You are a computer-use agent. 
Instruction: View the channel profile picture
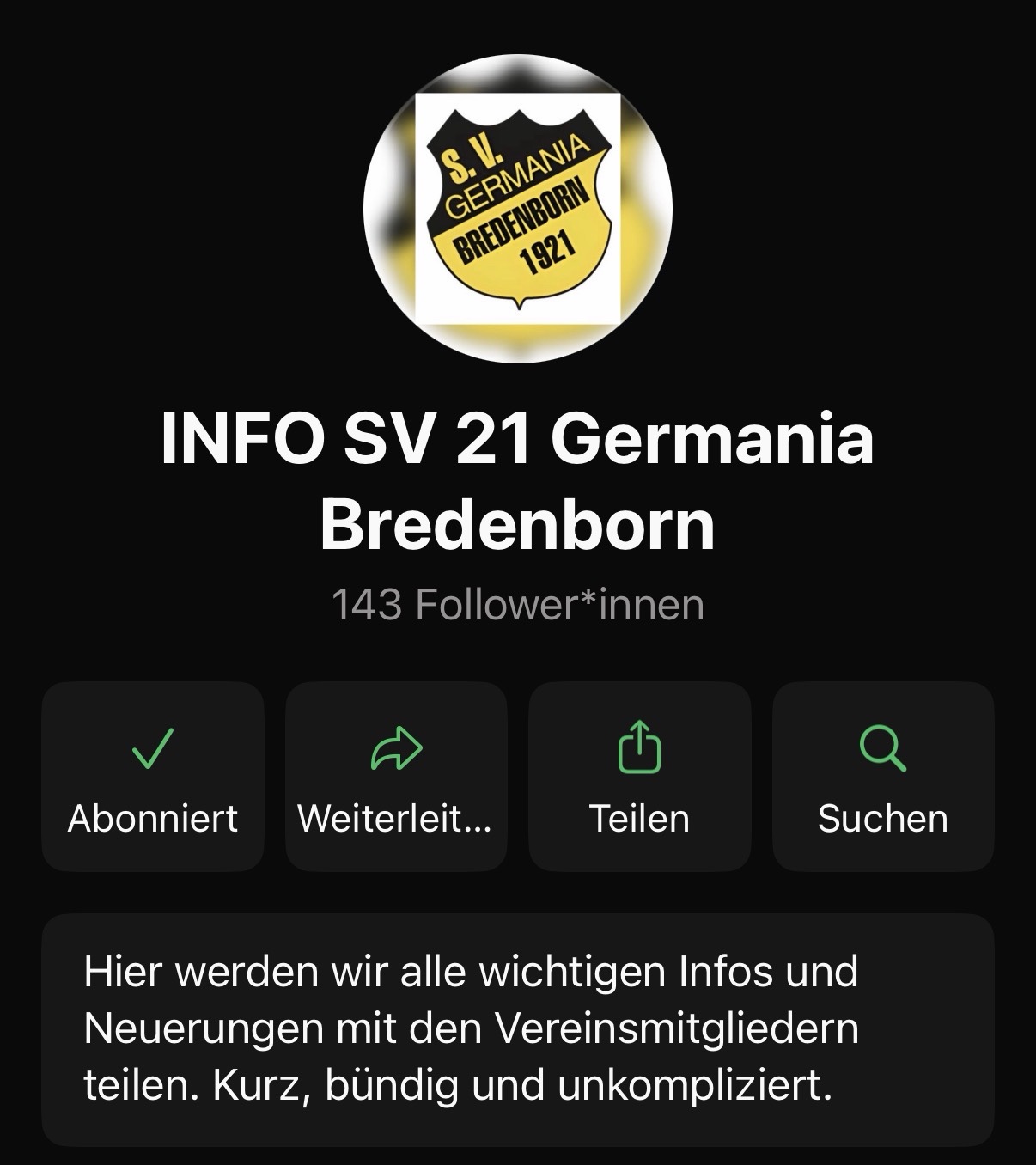pyautogui.click(x=518, y=209)
